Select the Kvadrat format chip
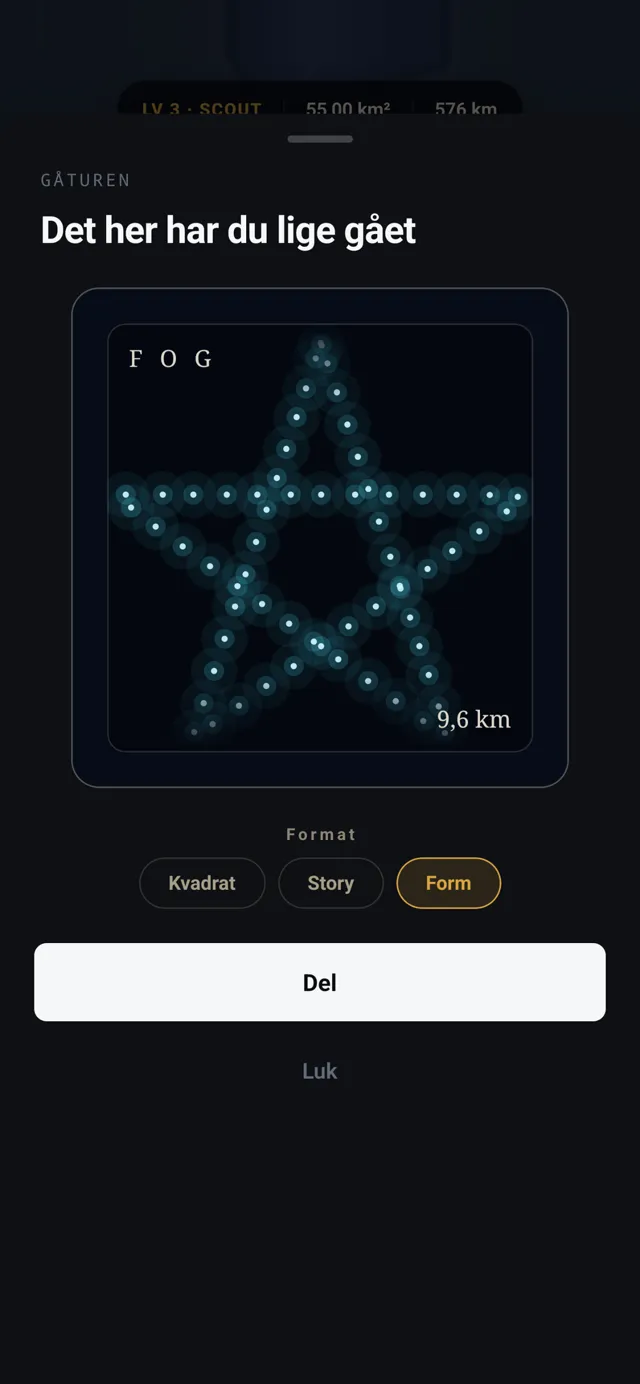Screen dimensions: 640x1384 click(x=202, y=883)
